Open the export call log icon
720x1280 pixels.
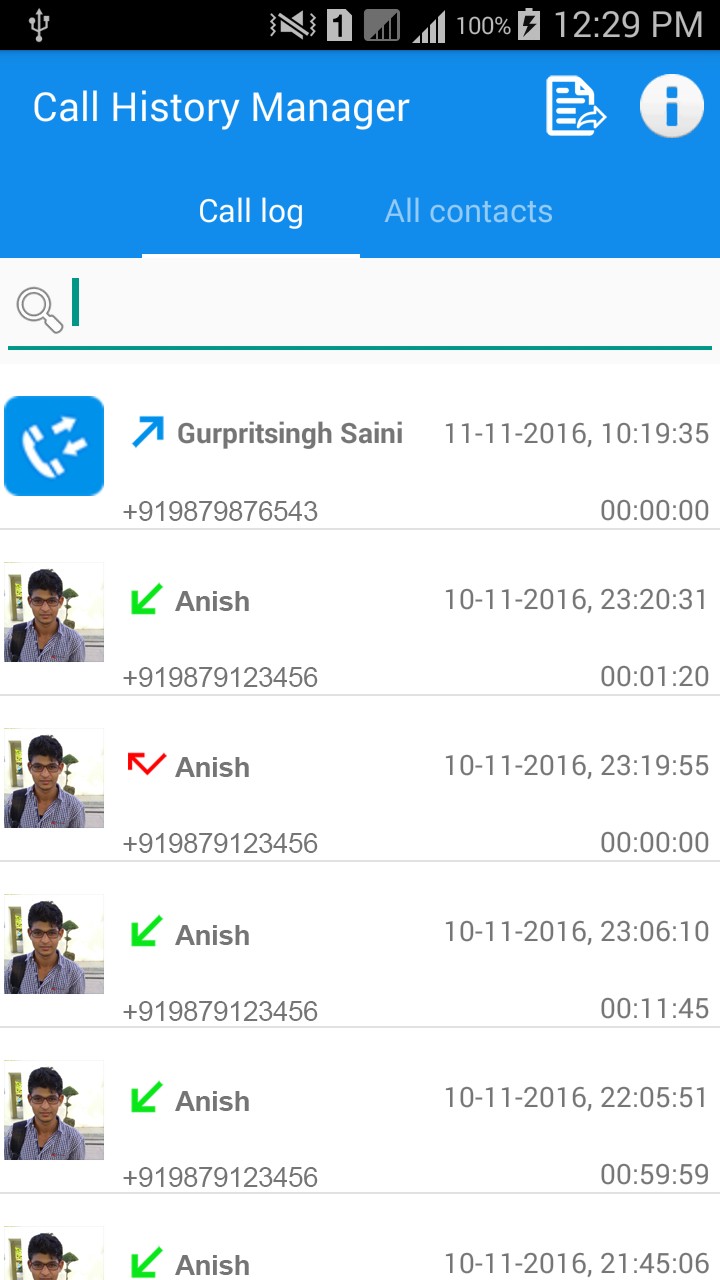[x=576, y=107]
